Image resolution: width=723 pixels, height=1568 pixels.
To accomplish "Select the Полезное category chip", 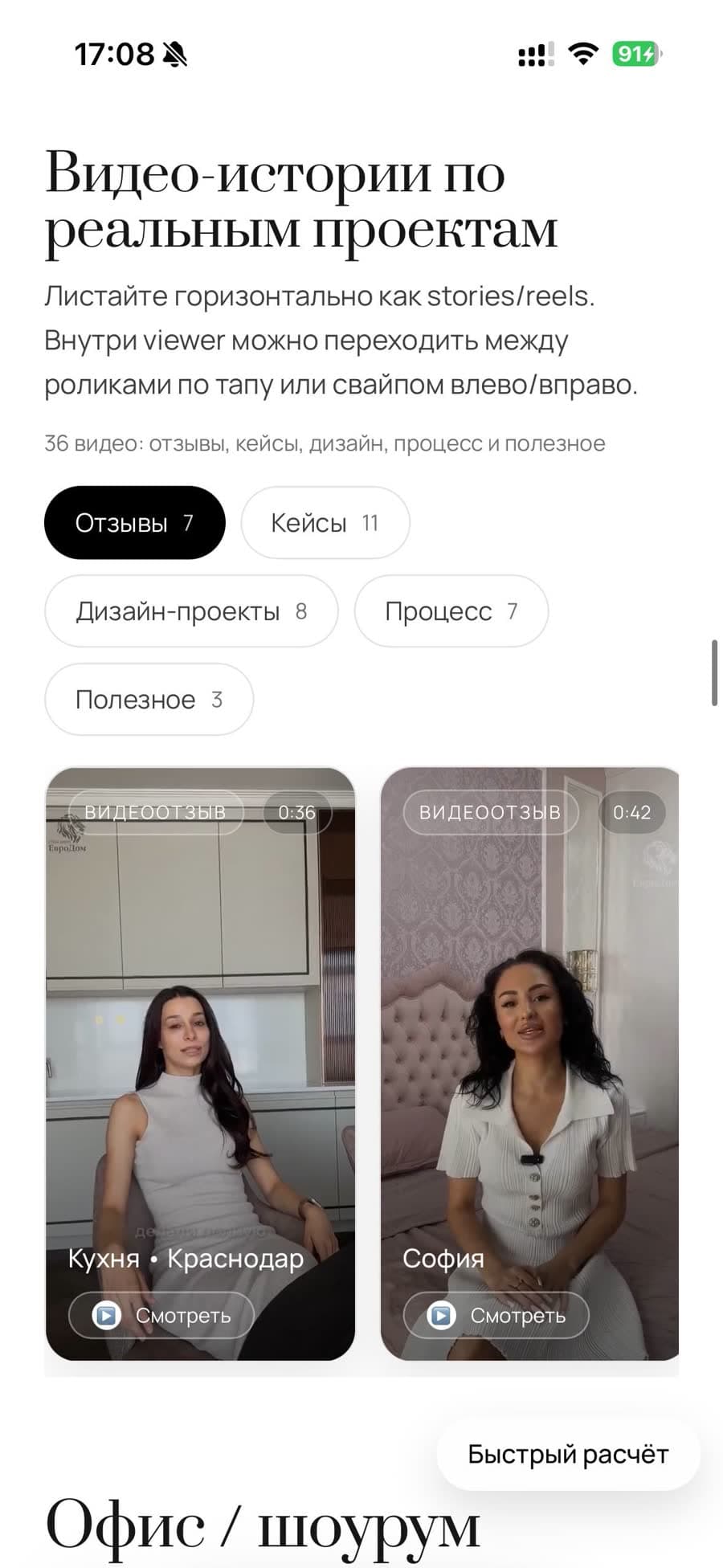I will pyautogui.click(x=149, y=700).
